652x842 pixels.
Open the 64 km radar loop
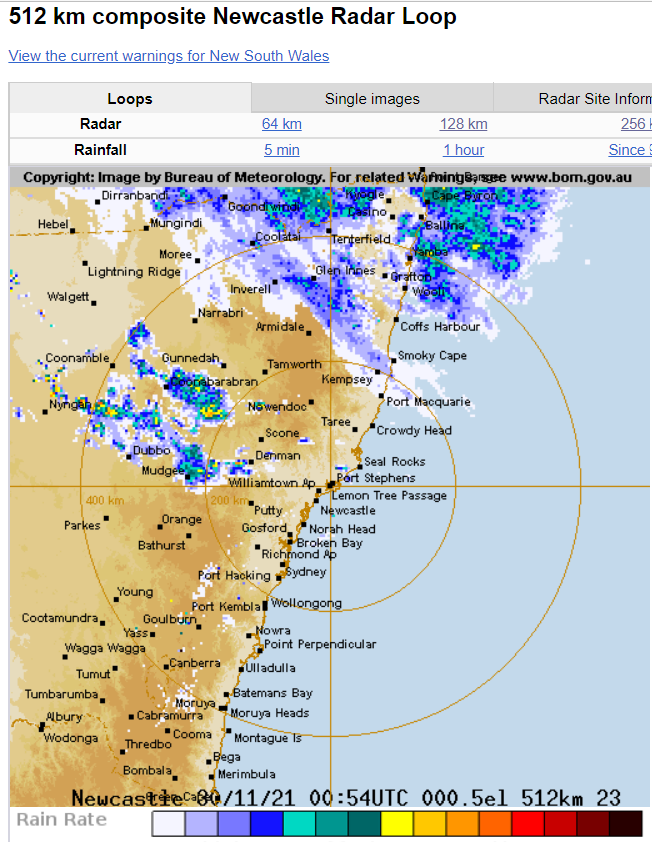[282, 124]
